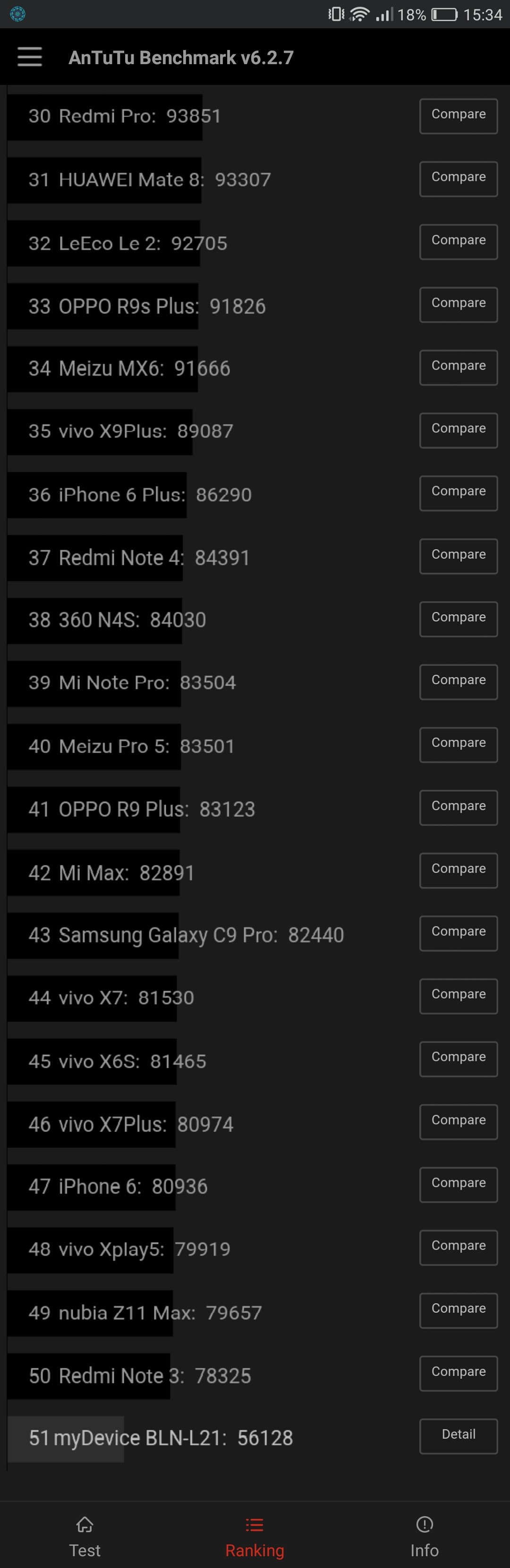Image resolution: width=510 pixels, height=1568 pixels.
Task: Compare with nubia Z11 Max
Action: tap(458, 1308)
